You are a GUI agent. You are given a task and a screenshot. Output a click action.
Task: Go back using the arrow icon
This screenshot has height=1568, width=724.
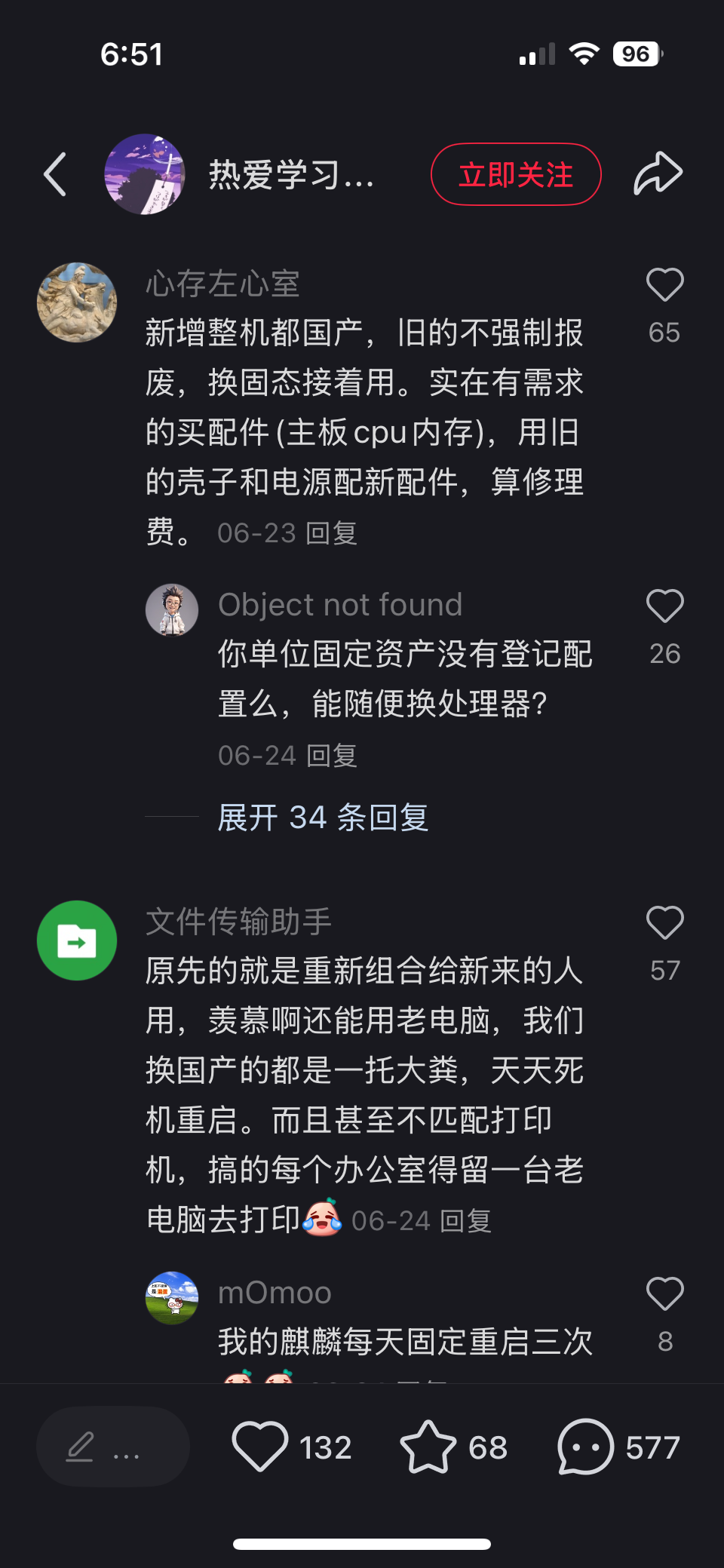pyautogui.click(x=55, y=174)
